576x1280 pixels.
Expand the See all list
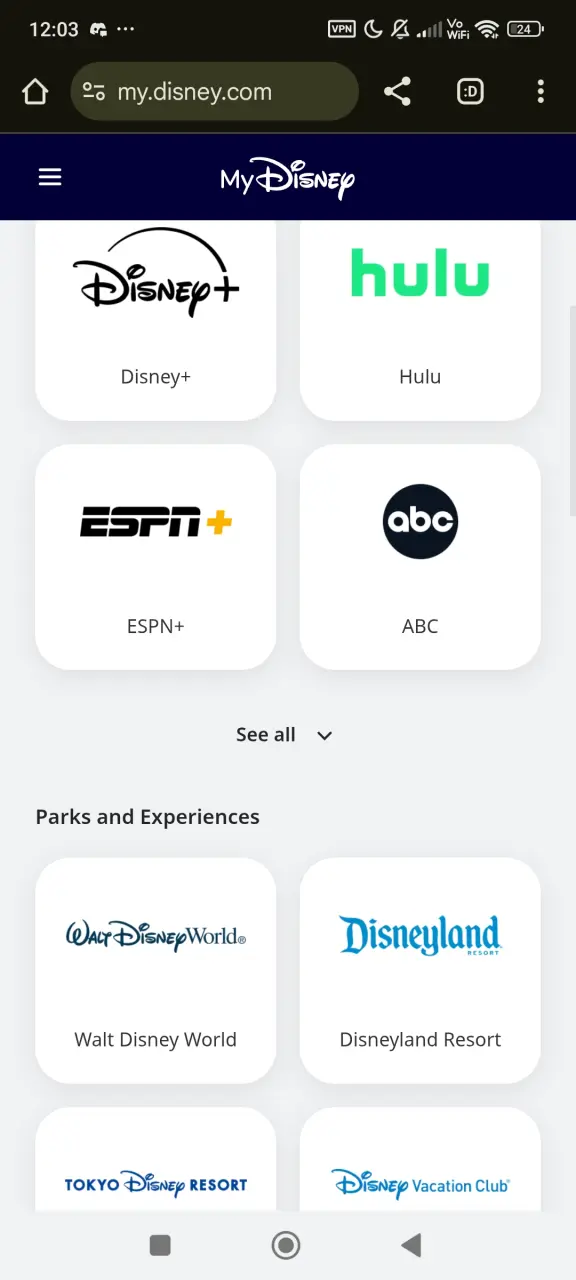[284, 735]
